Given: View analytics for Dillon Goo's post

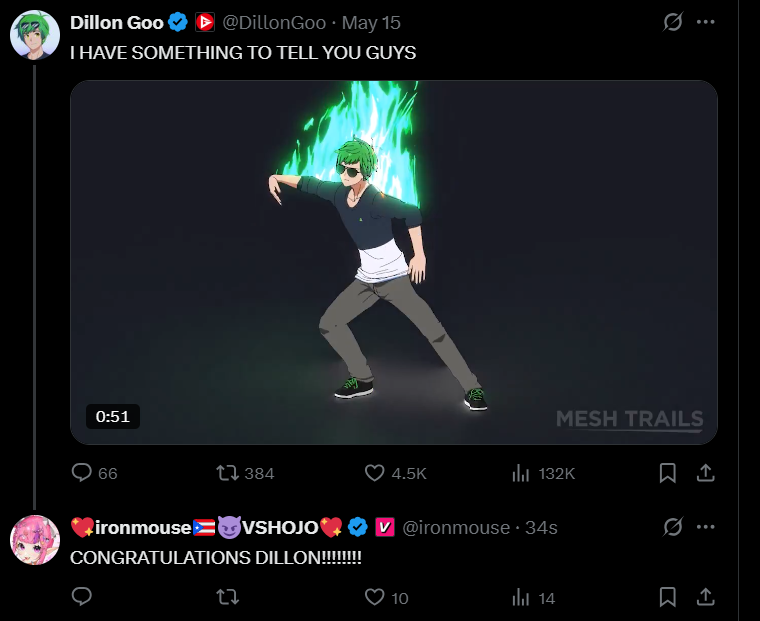Looking at the screenshot, I should [x=521, y=473].
